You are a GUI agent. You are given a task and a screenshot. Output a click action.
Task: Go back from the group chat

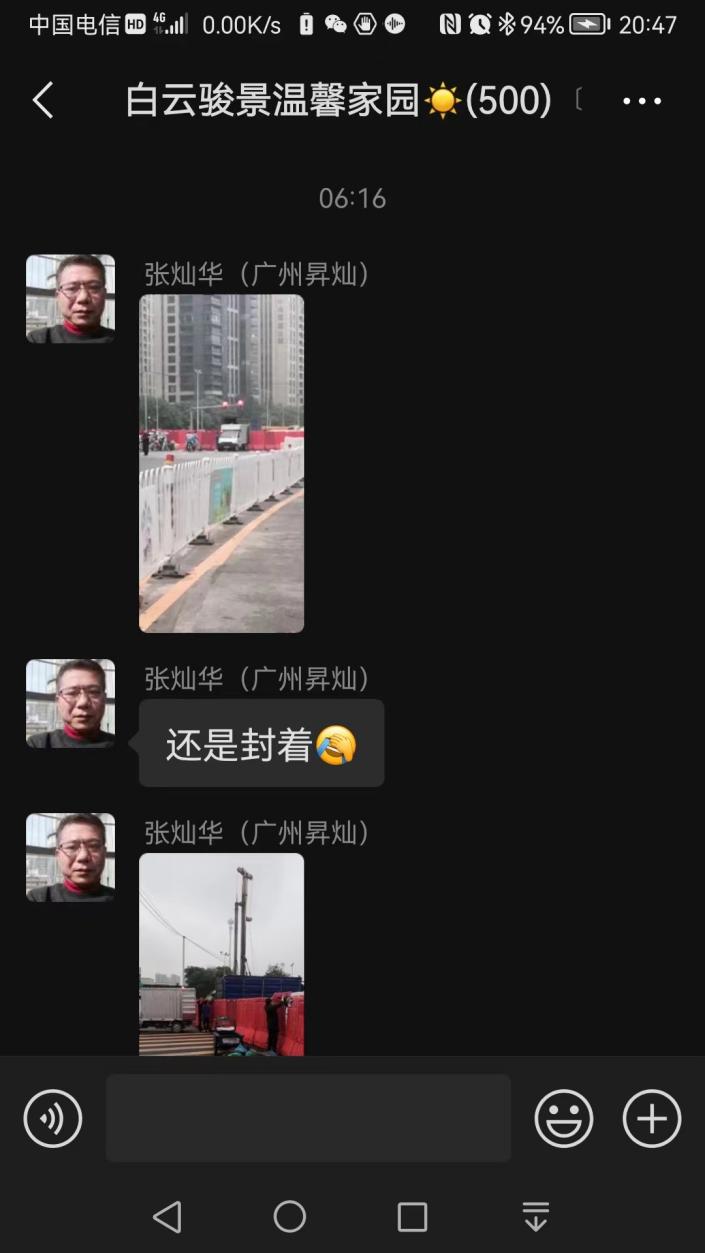[42, 101]
